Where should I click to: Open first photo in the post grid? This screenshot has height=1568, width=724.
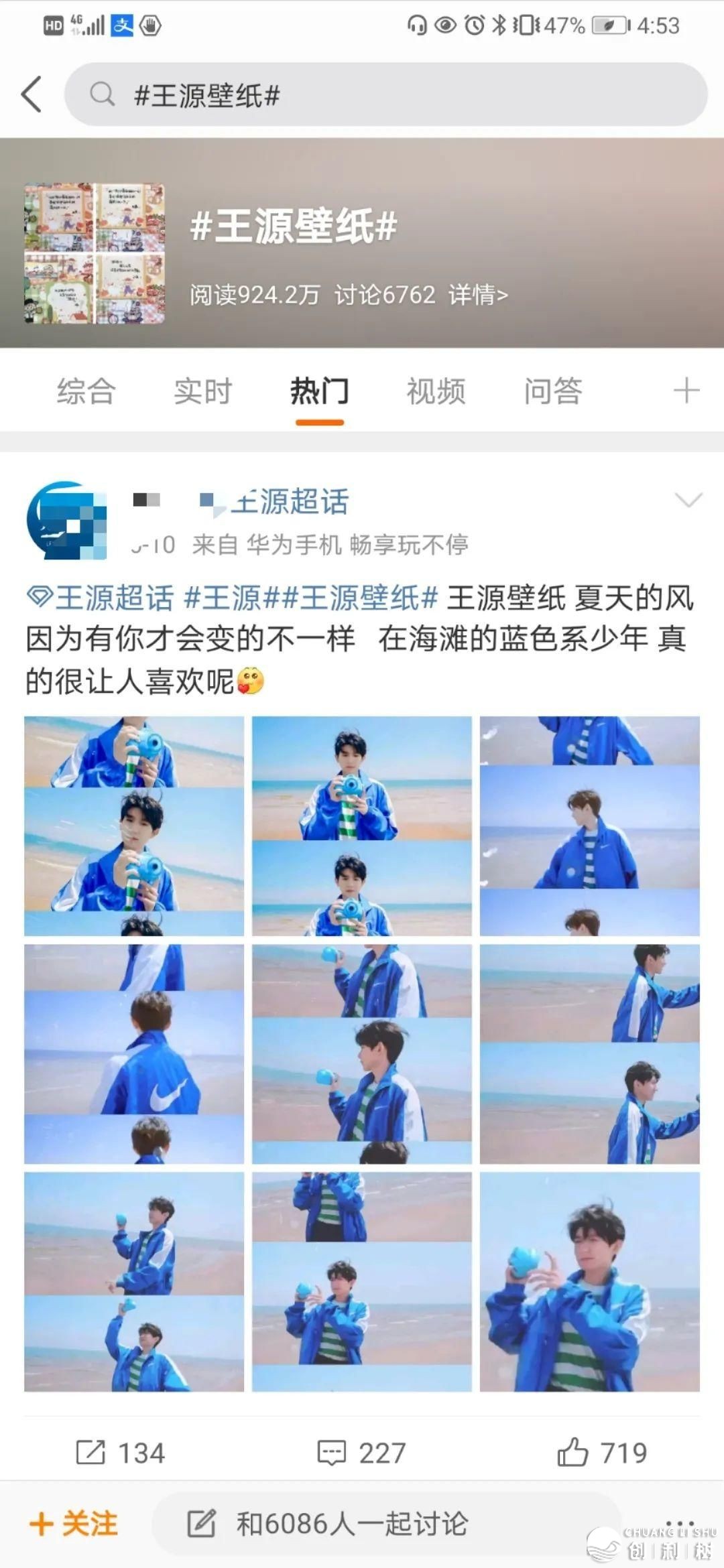point(134,826)
